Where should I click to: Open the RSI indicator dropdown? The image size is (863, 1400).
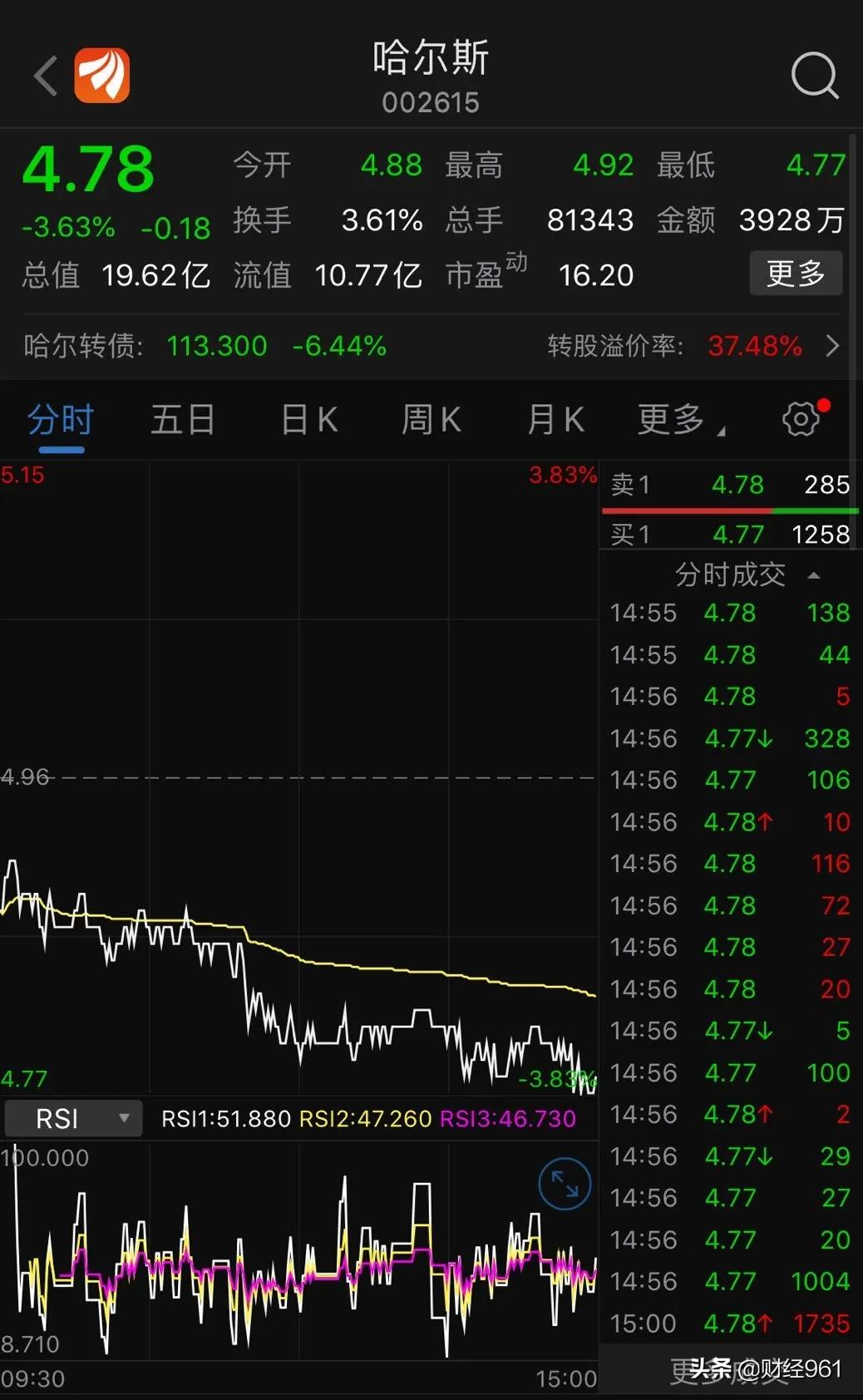click(73, 1118)
